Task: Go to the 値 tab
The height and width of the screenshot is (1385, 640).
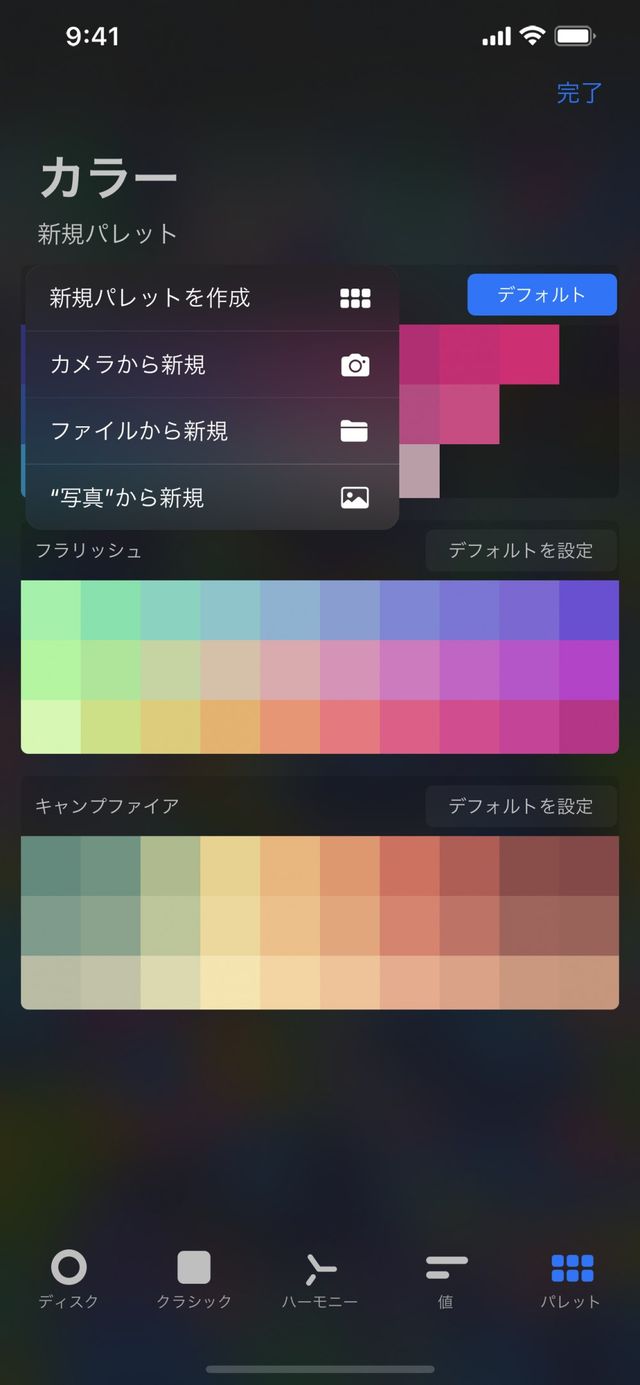Action: tap(446, 1278)
